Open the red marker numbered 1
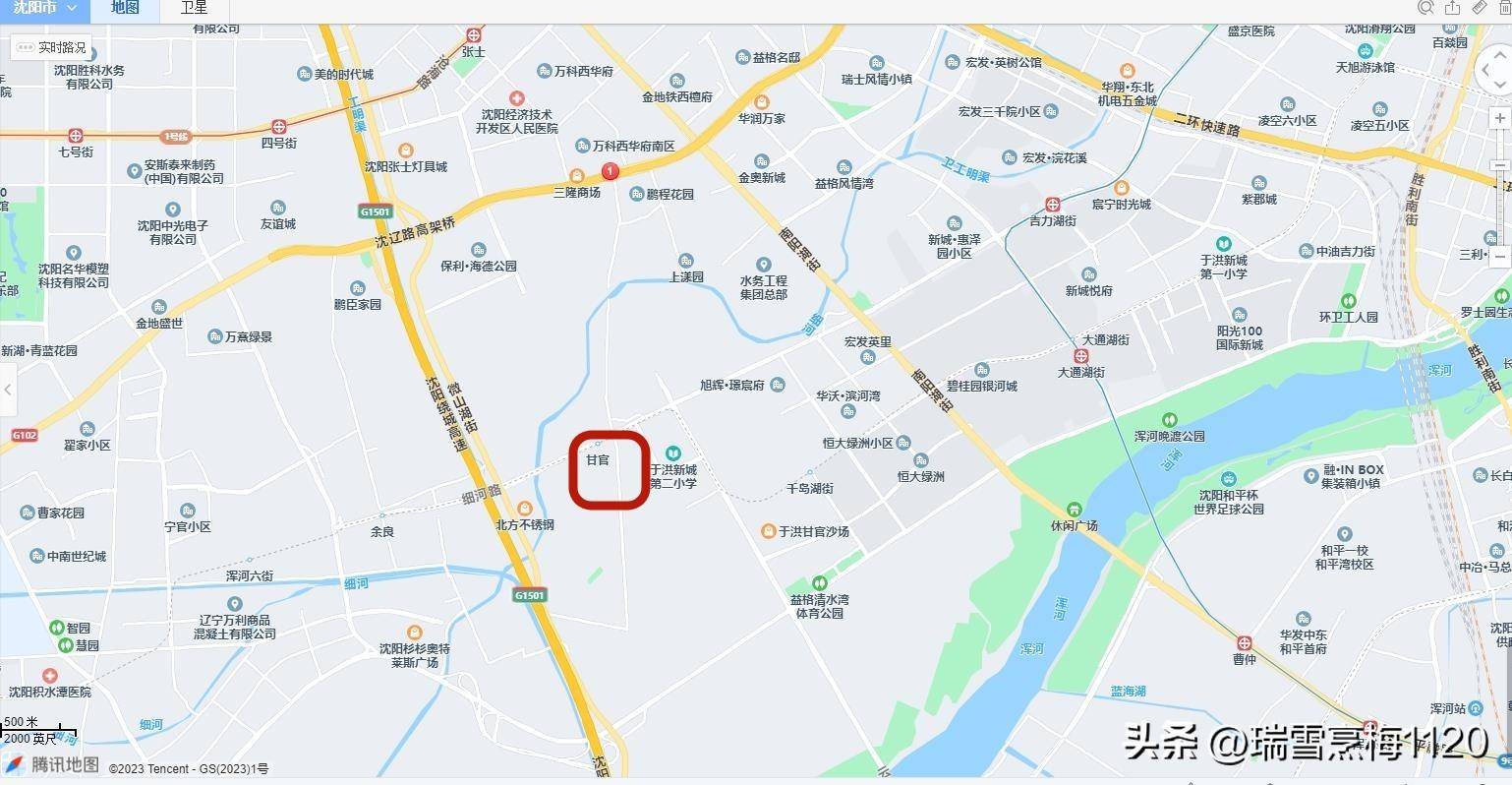This screenshot has width=1512, height=785. pyautogui.click(x=610, y=172)
